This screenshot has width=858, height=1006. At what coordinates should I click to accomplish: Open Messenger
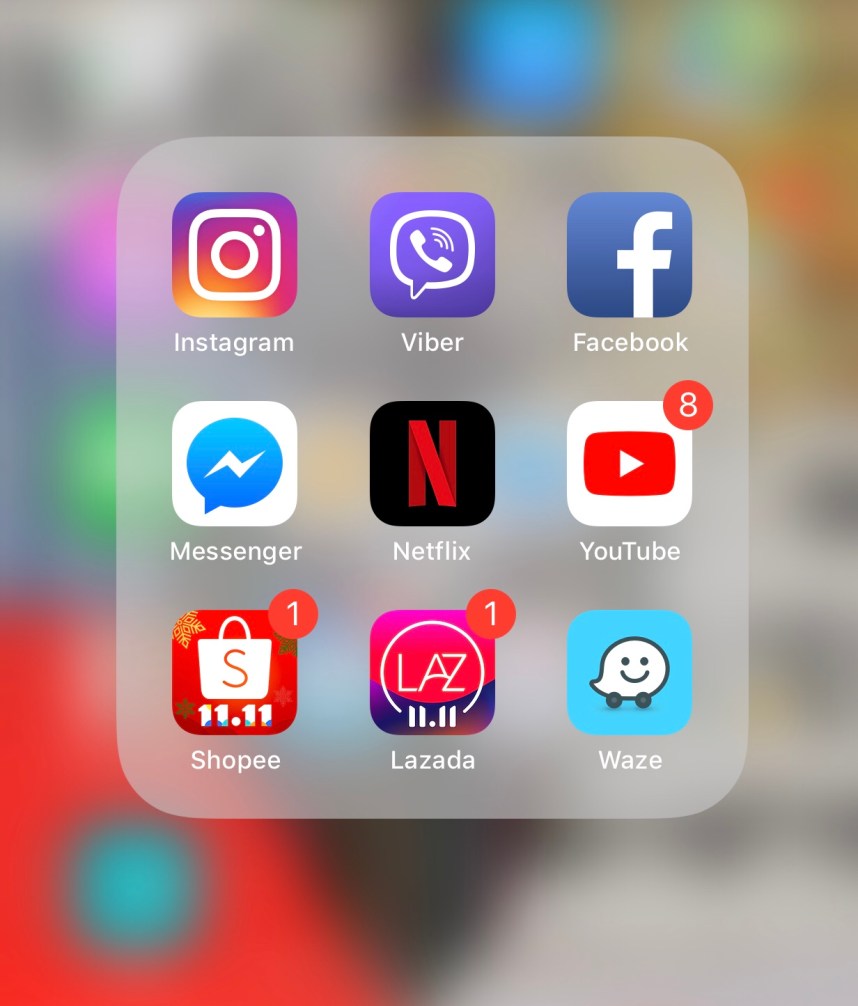tap(234, 464)
